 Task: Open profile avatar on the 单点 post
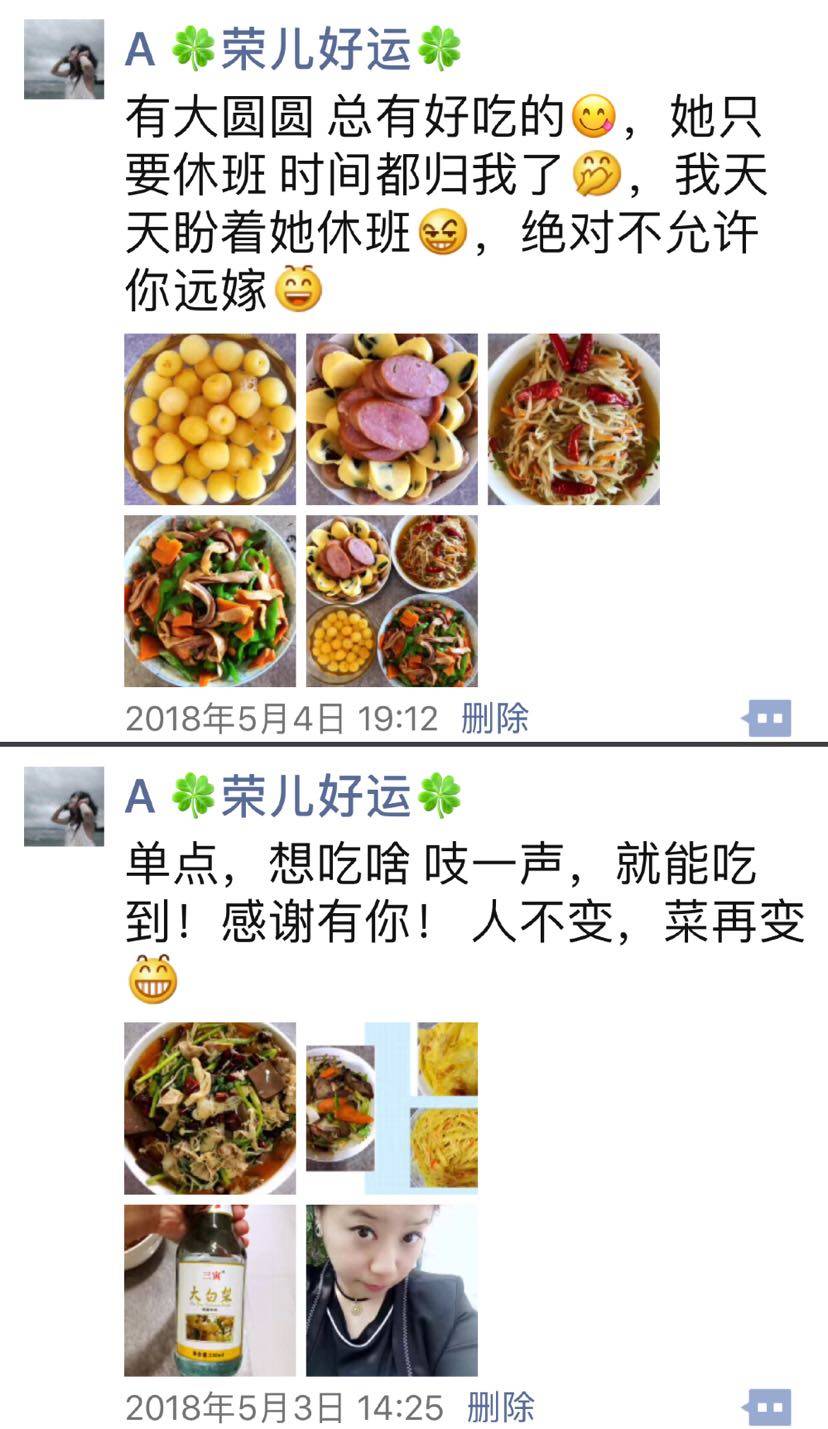tap(64, 806)
